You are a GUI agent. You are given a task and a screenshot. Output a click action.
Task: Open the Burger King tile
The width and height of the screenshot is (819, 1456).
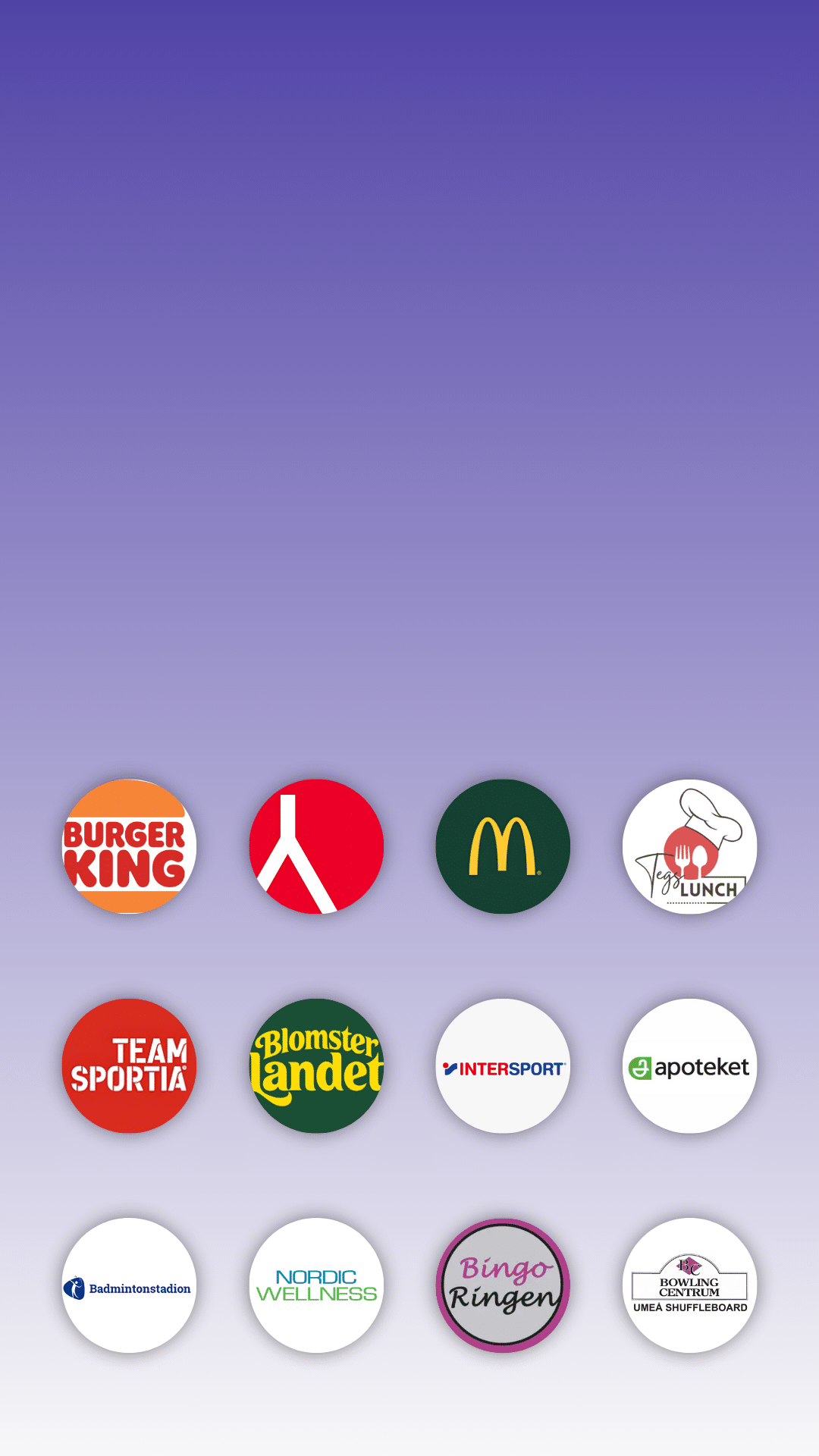pyautogui.click(x=129, y=846)
